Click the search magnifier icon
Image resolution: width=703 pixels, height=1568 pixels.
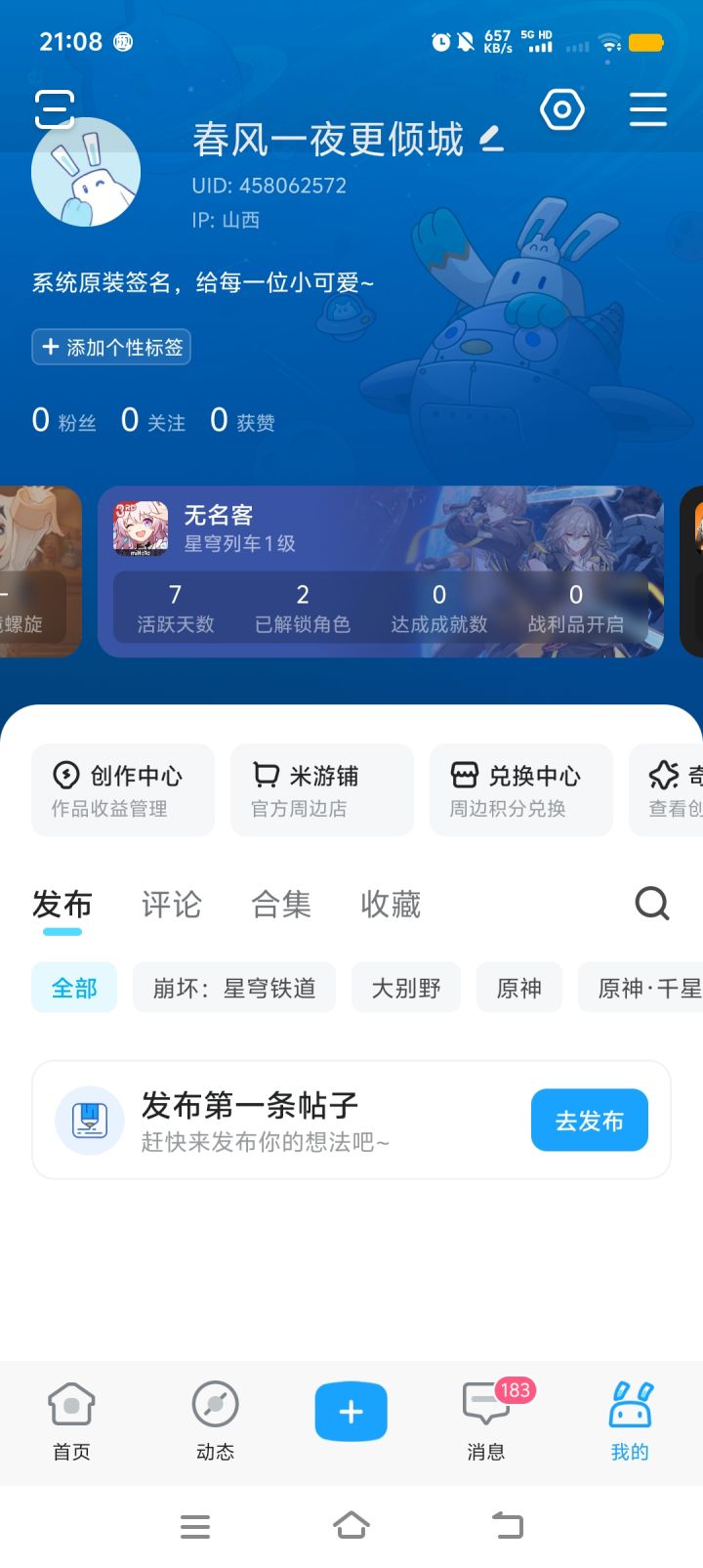point(651,905)
